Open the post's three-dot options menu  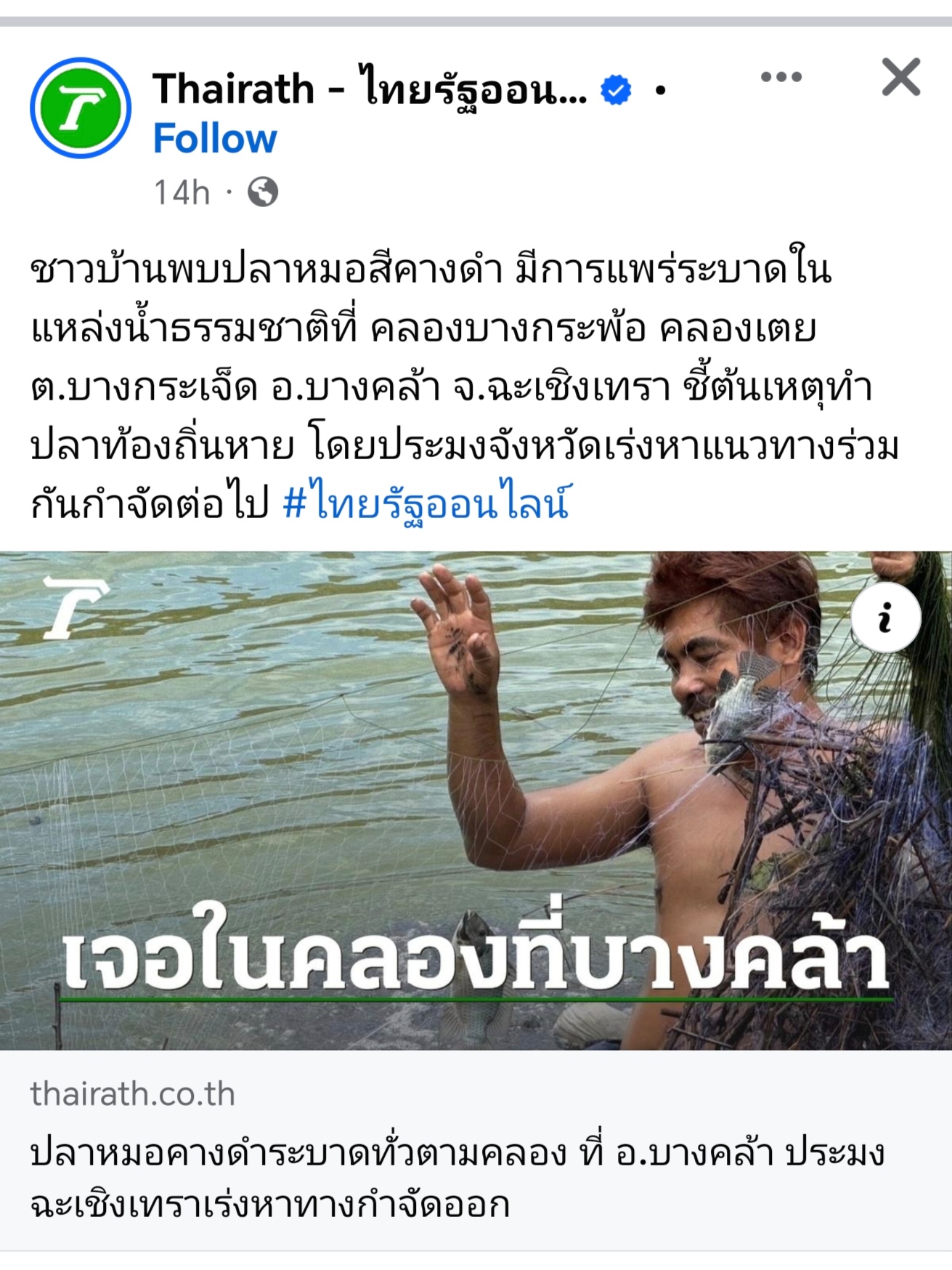click(781, 77)
